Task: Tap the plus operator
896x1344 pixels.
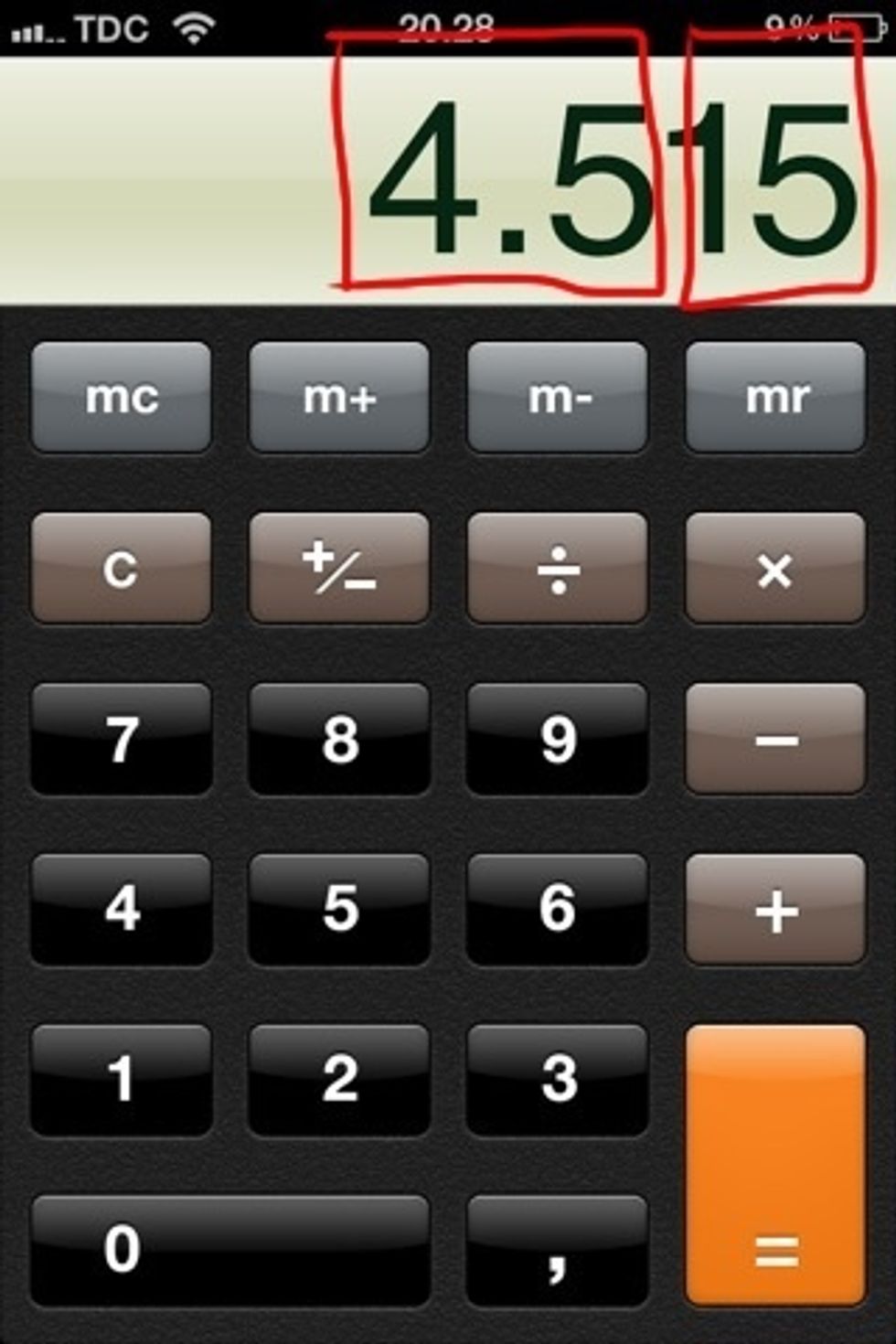Action: pyautogui.click(x=775, y=910)
